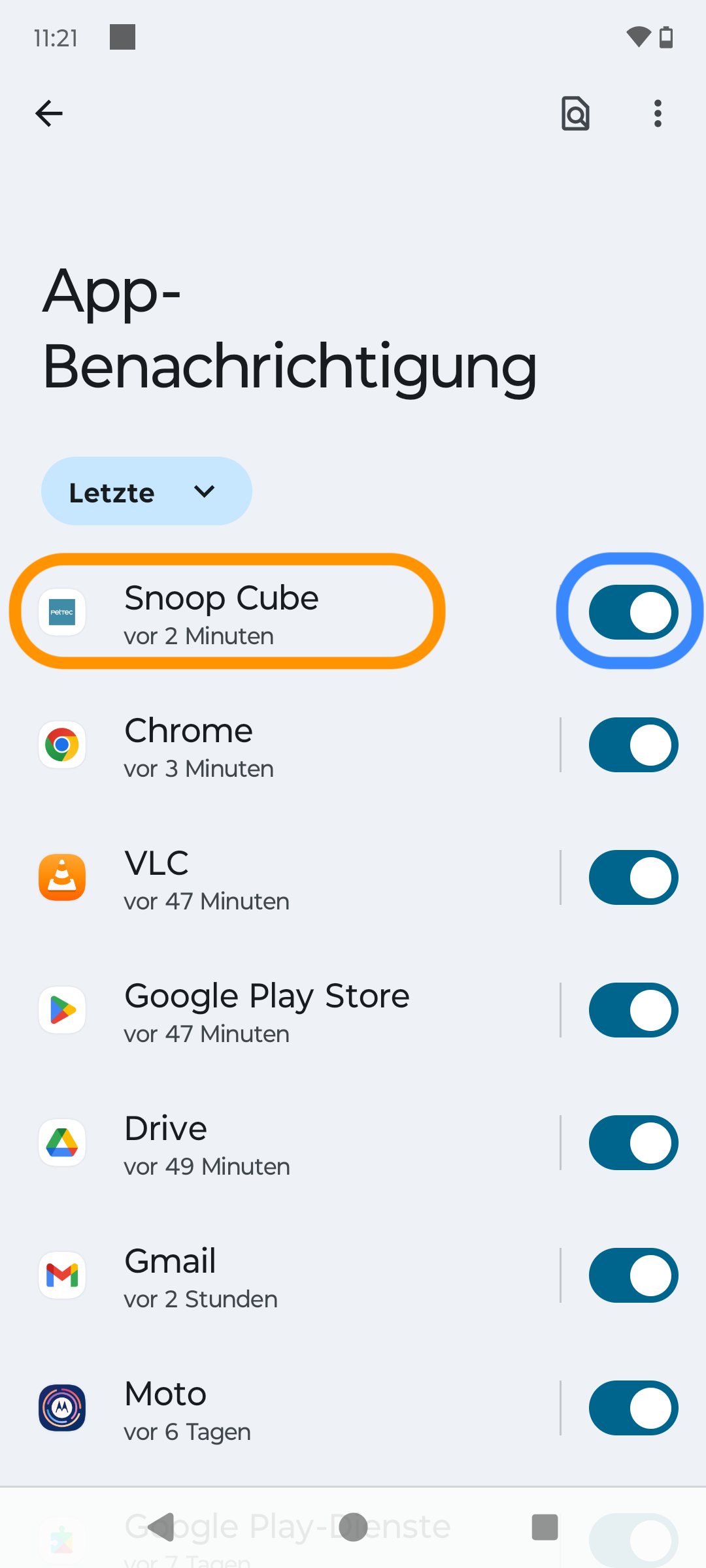706x1568 pixels.
Task: Disable notifications for Snoop Cube
Action: [633, 612]
